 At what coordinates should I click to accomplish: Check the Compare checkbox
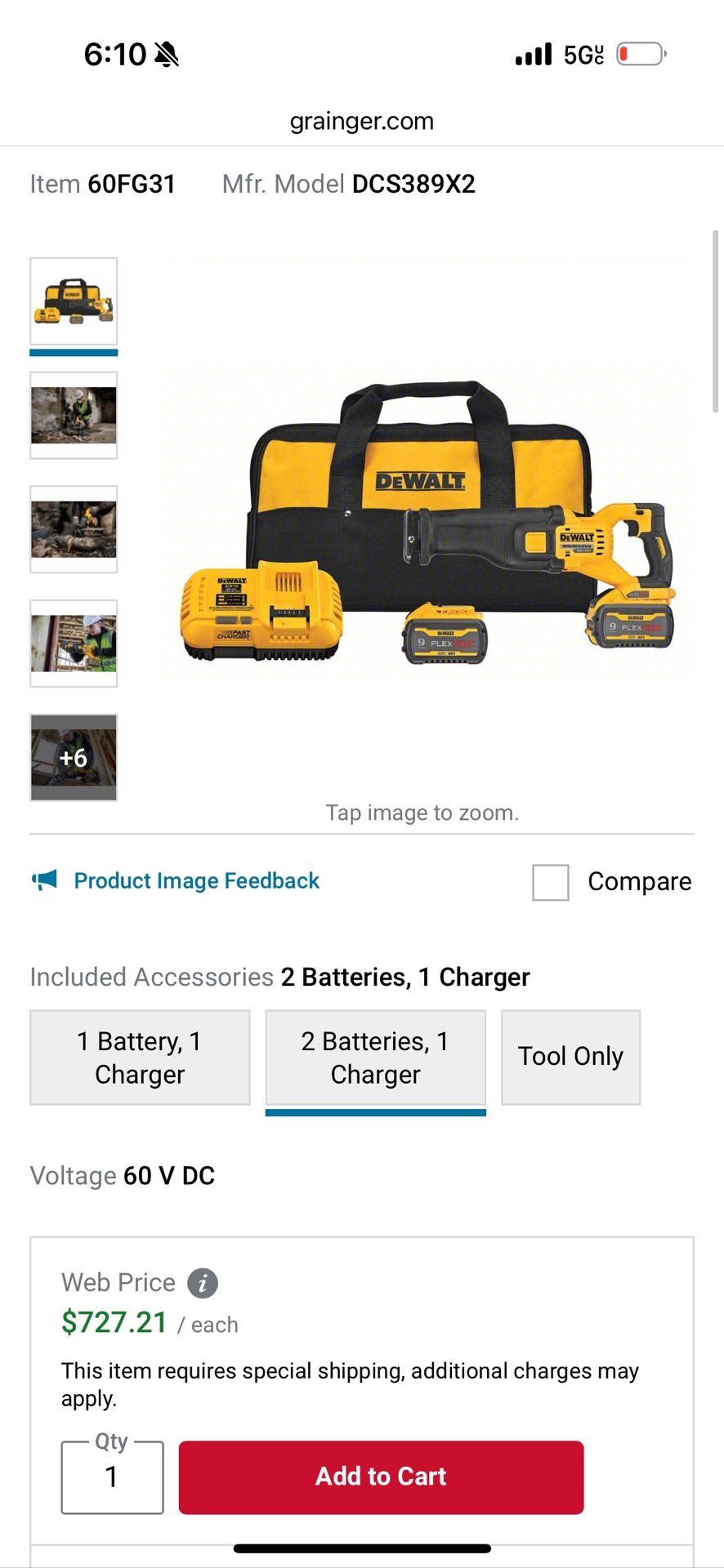550,882
